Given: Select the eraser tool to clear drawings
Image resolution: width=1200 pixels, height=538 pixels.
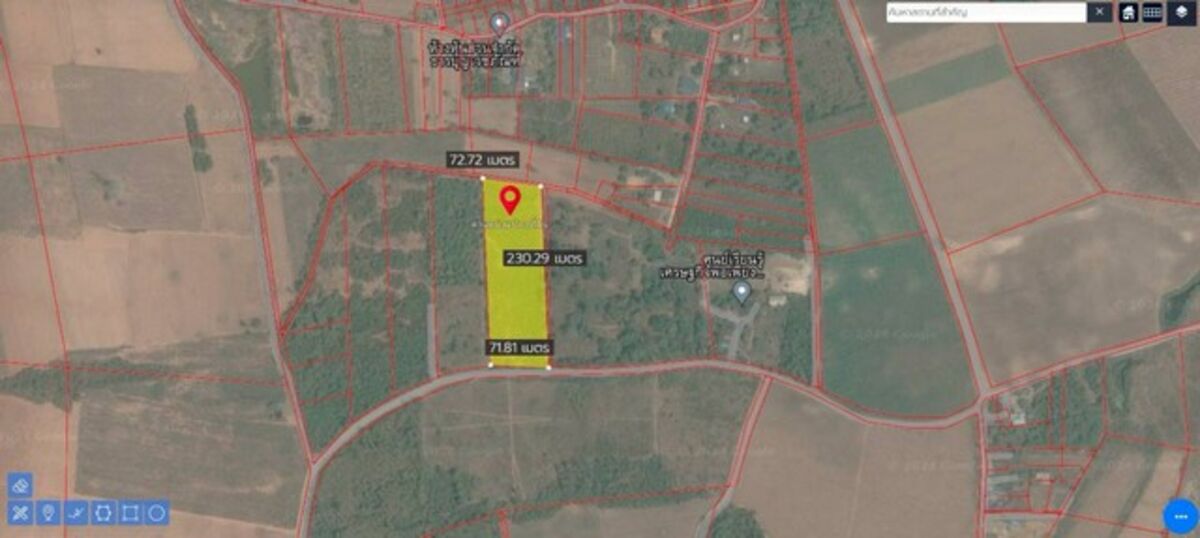Looking at the screenshot, I should point(20,486).
